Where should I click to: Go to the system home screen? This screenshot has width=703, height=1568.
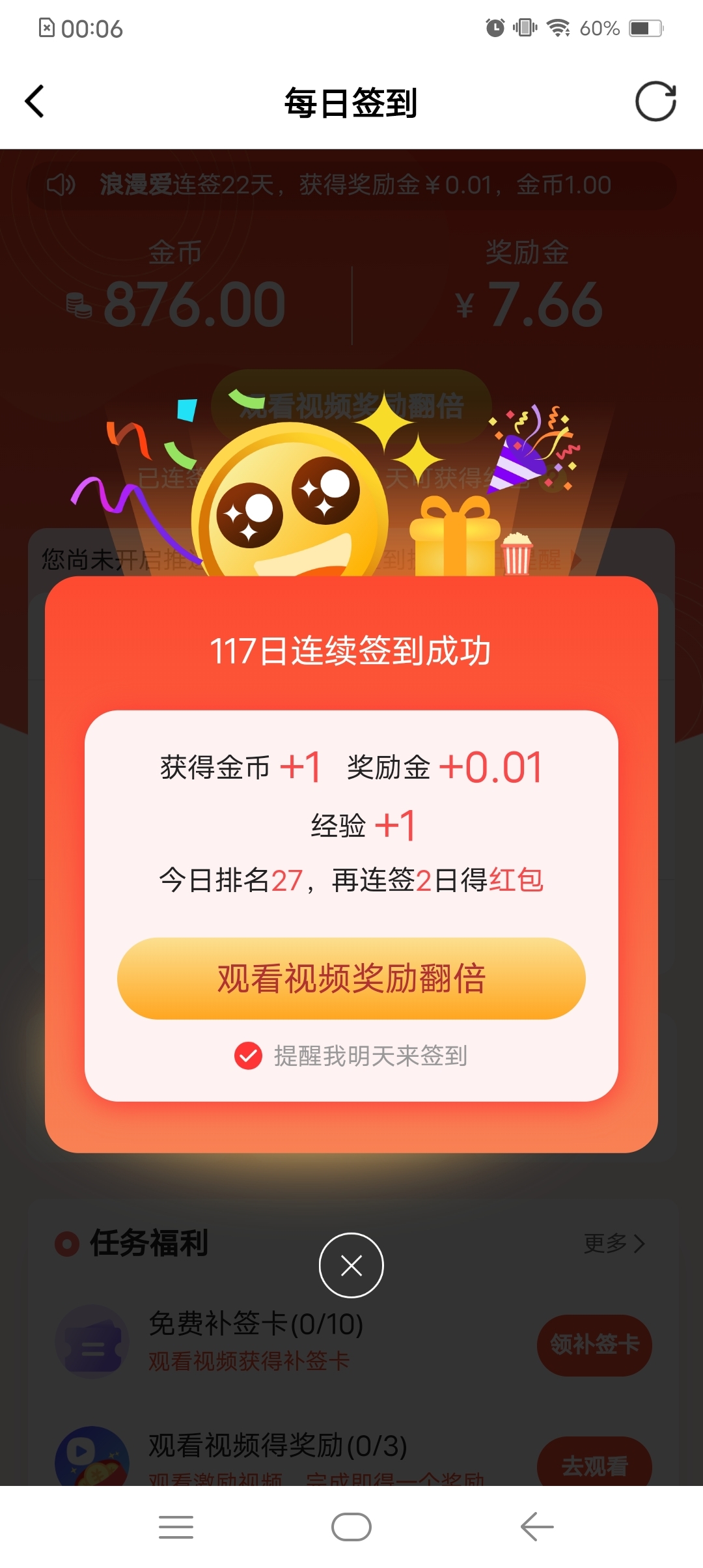click(351, 1527)
